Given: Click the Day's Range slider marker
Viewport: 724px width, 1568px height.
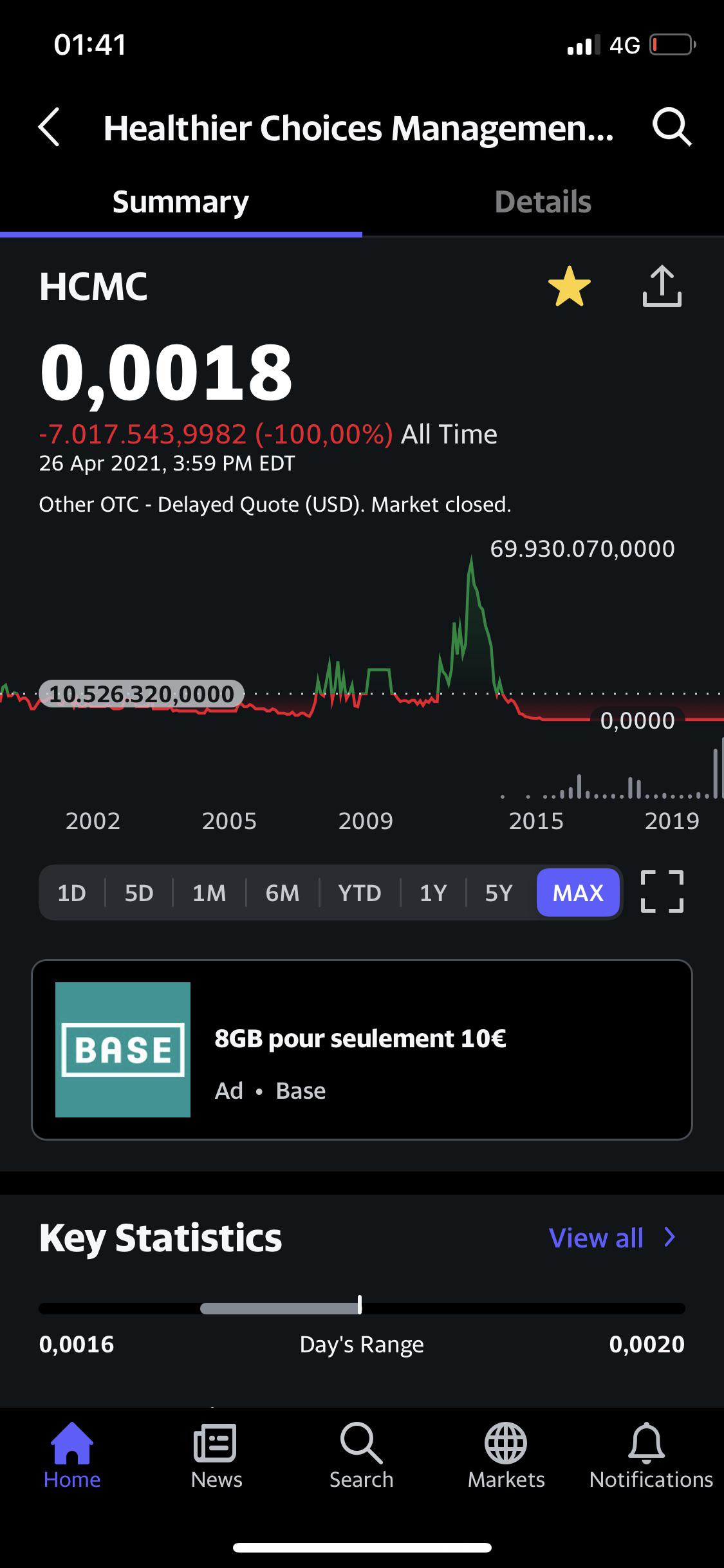Looking at the screenshot, I should (359, 1307).
